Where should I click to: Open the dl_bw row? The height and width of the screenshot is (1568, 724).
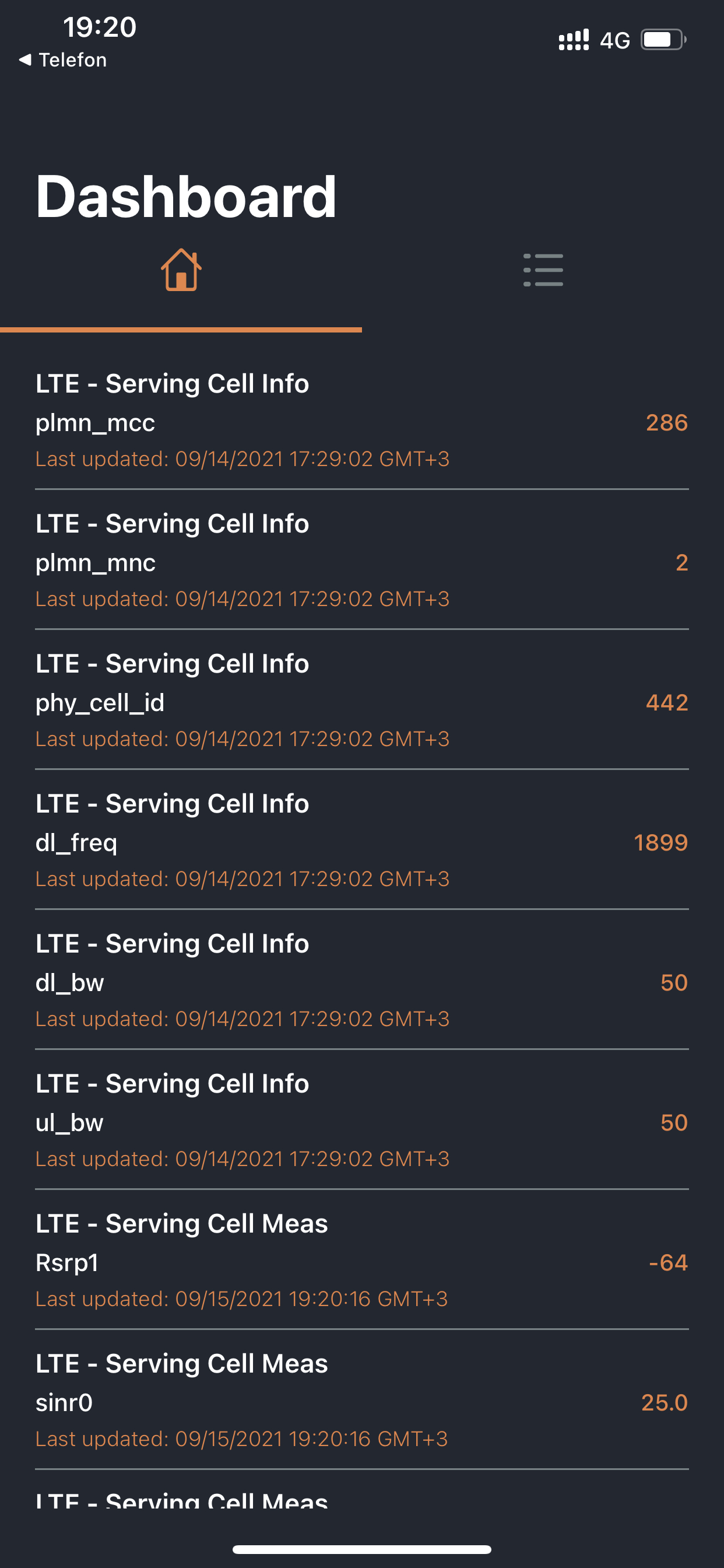(362, 980)
